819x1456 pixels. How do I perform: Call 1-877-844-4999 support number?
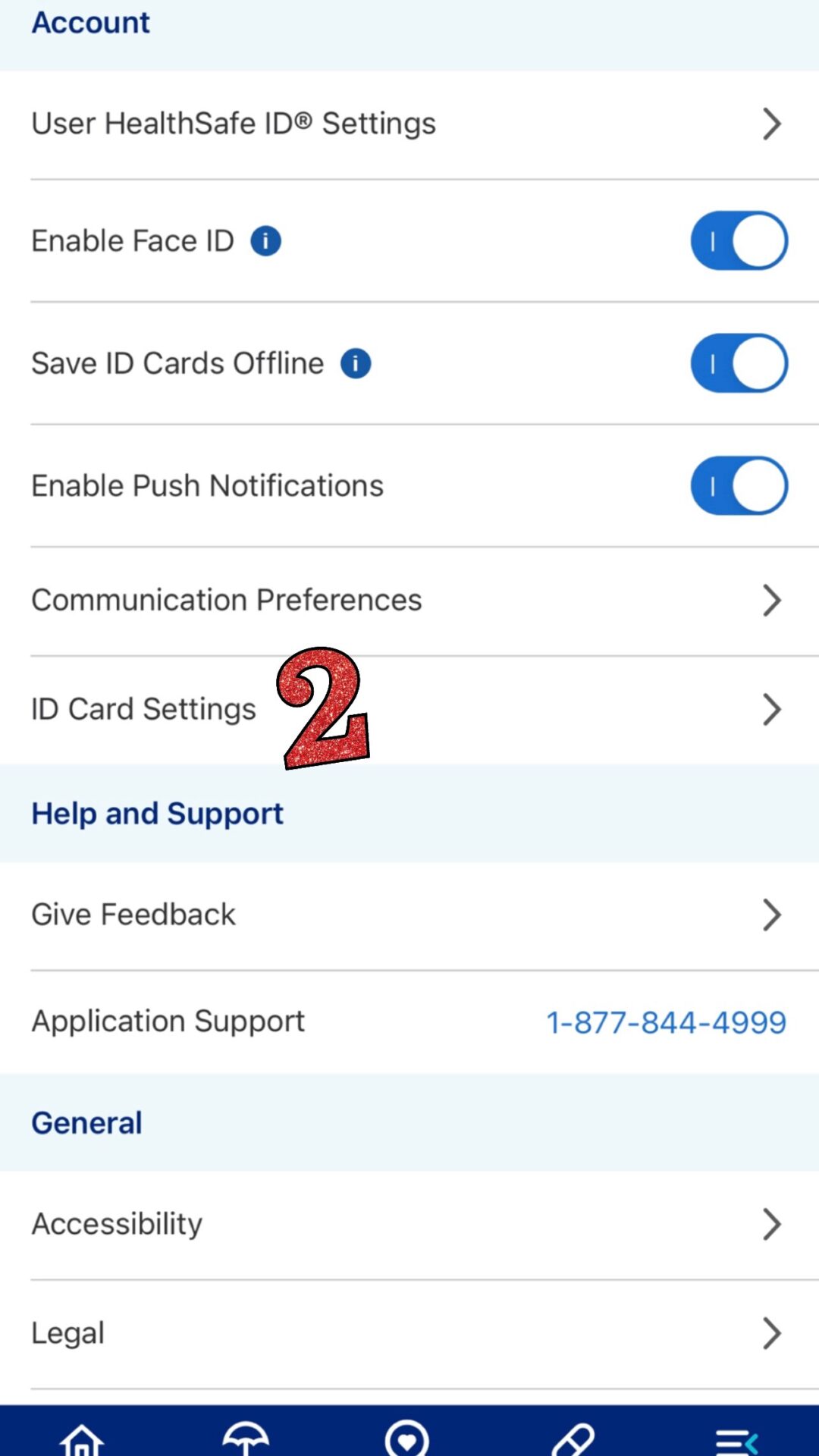(666, 1022)
